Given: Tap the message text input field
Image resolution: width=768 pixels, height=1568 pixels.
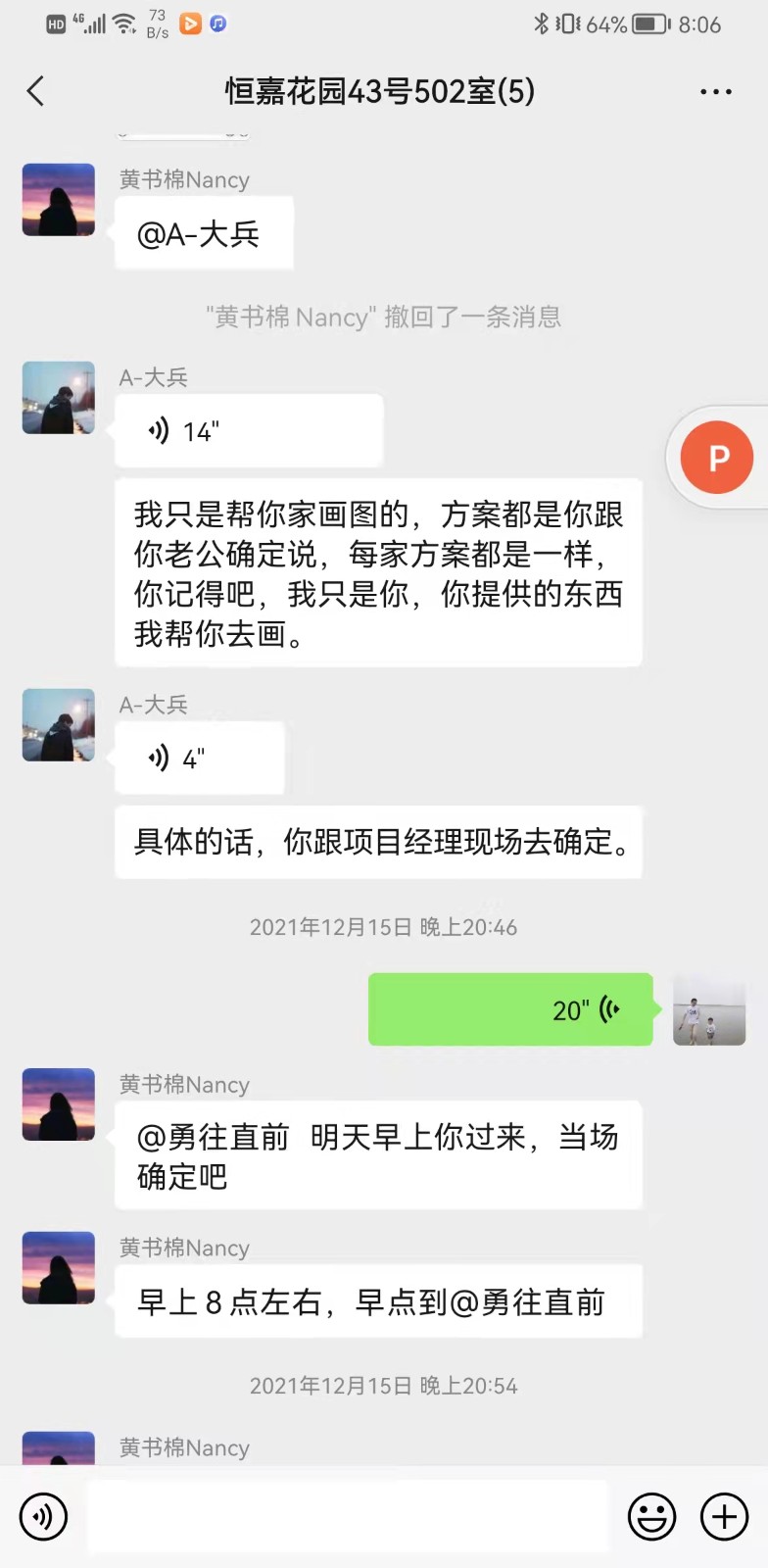Looking at the screenshot, I should pos(348,1516).
